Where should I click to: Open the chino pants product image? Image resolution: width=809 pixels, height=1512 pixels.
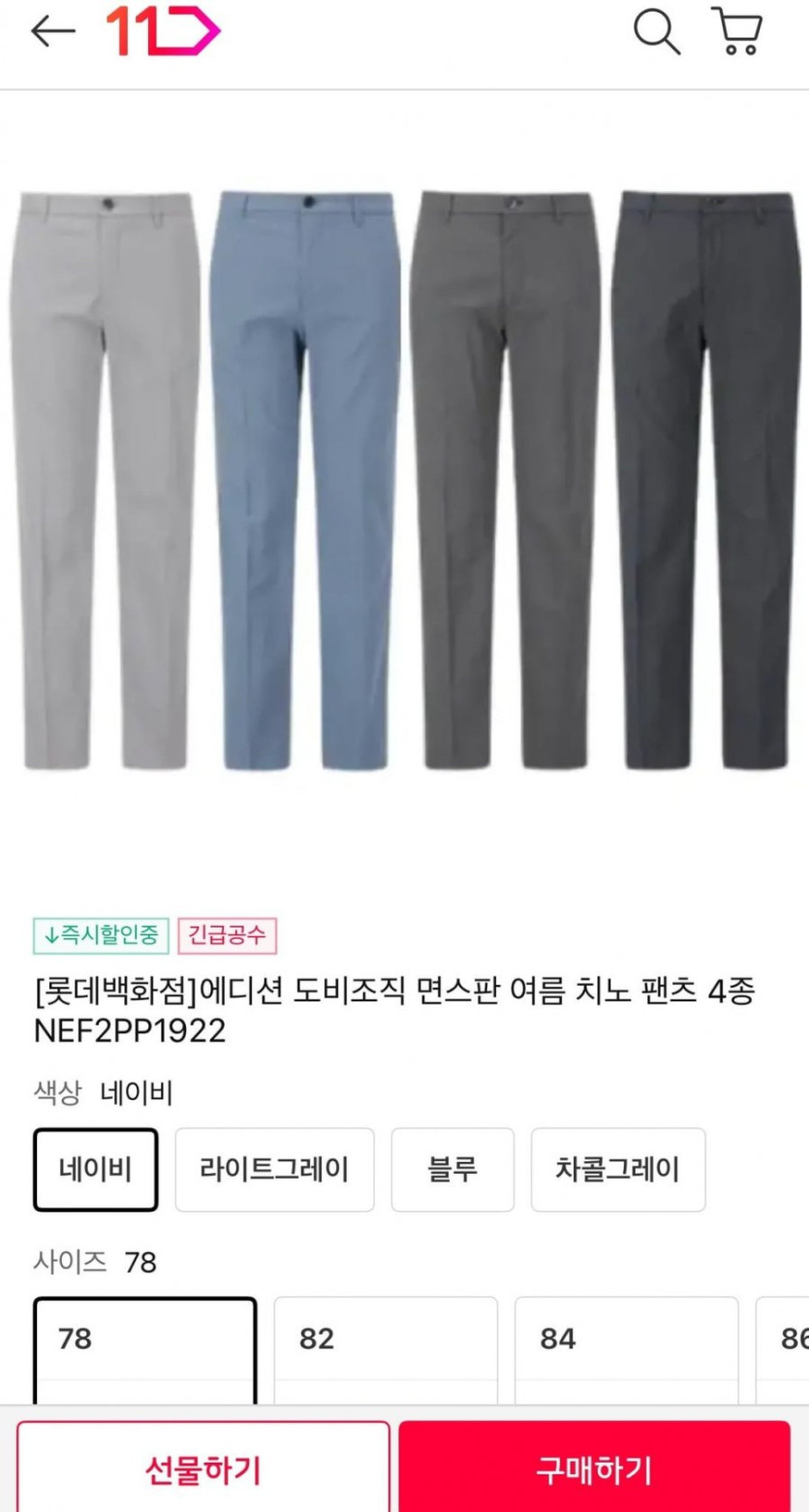pyautogui.click(x=404, y=480)
